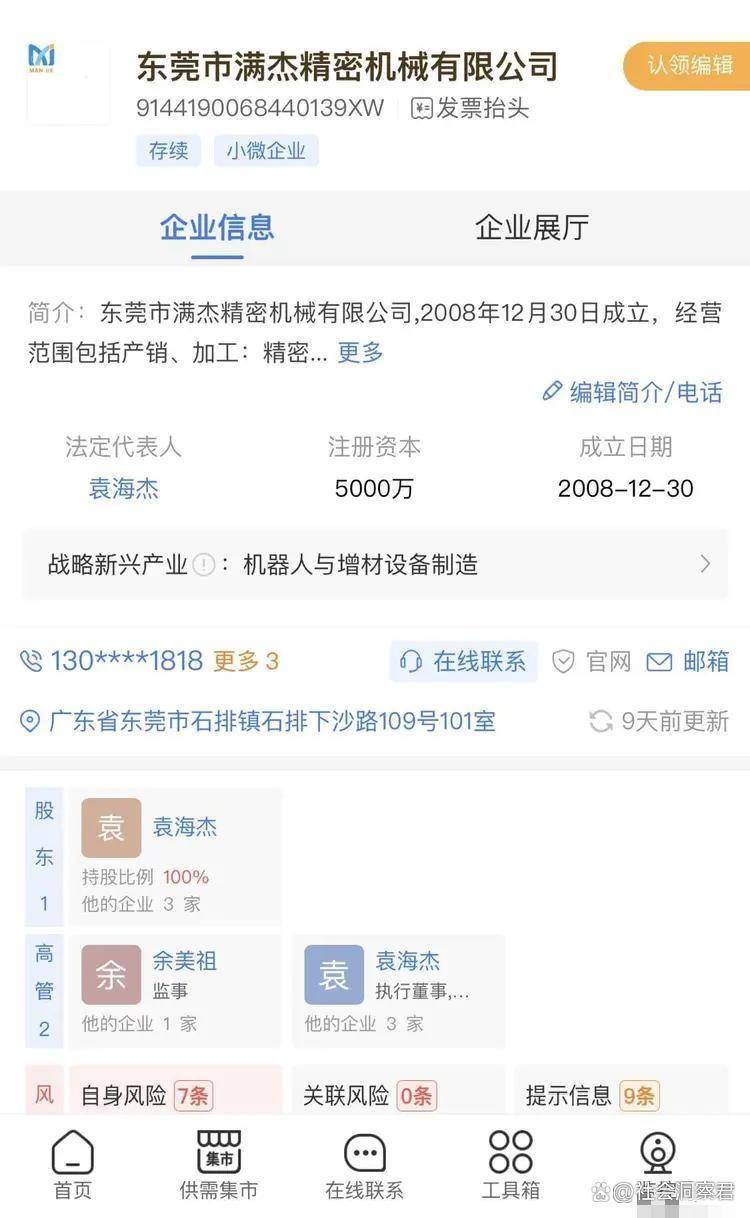
Task: View 提示信息 9条 details
Action: pyautogui.click(x=592, y=1095)
